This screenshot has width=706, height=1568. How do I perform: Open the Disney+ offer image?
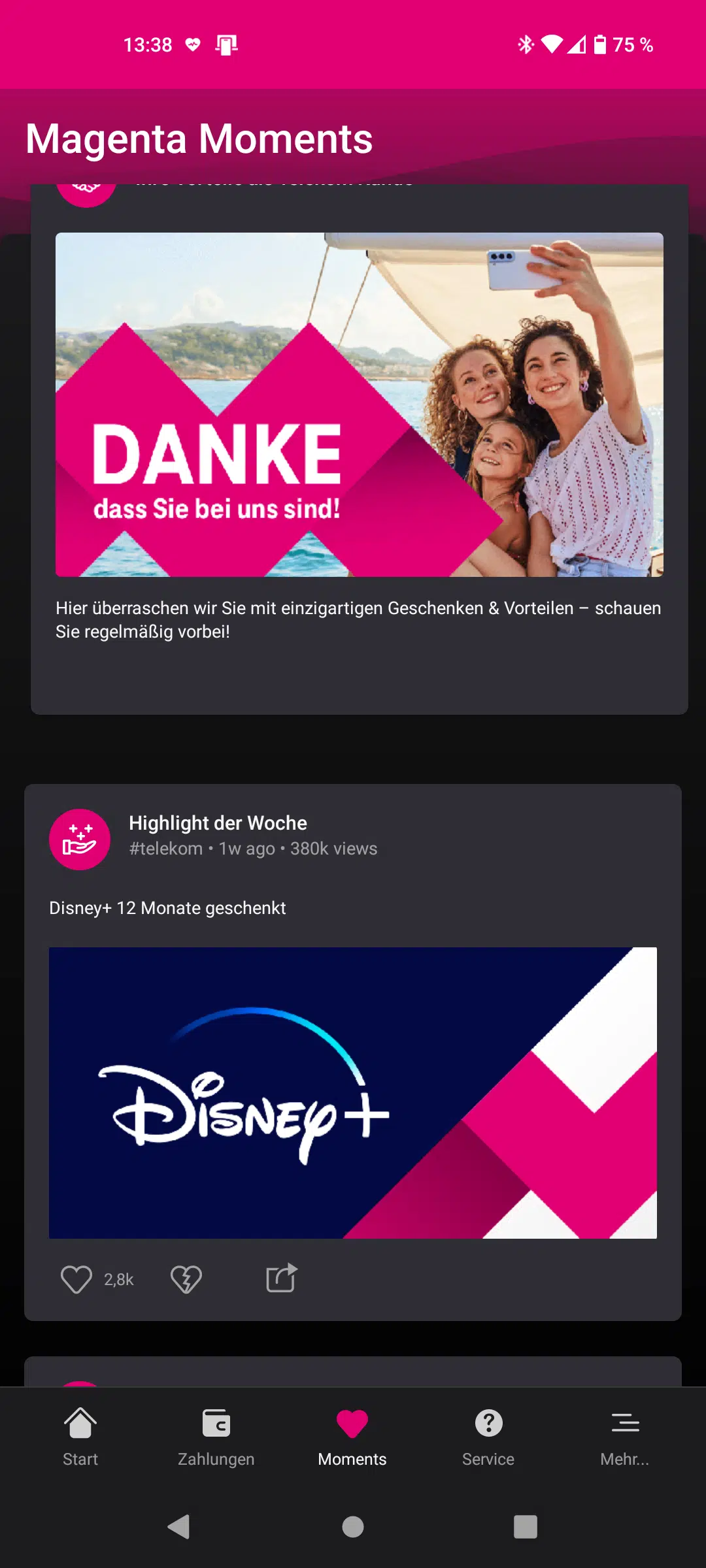(353, 1092)
